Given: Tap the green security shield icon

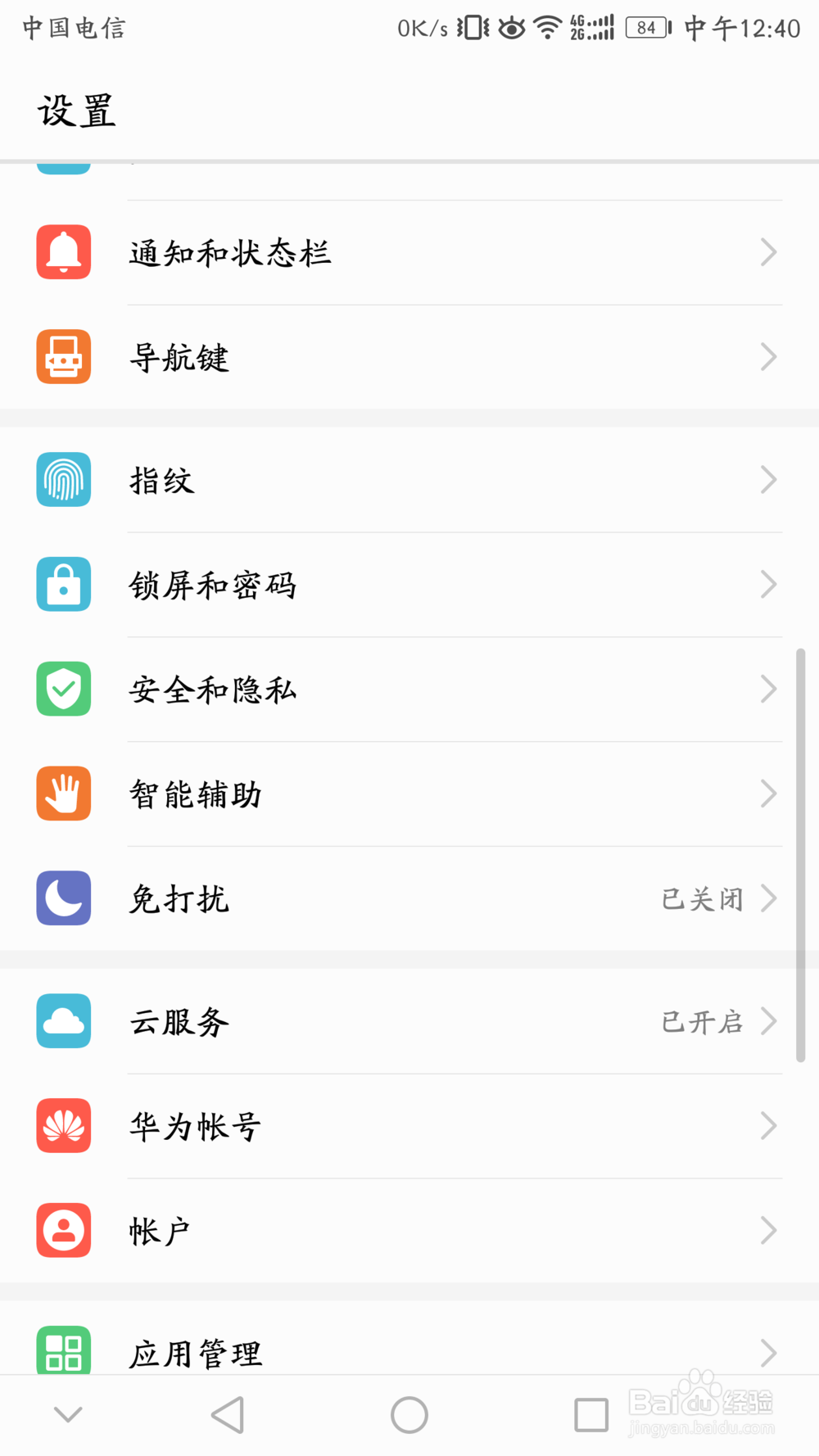Looking at the screenshot, I should (x=63, y=689).
